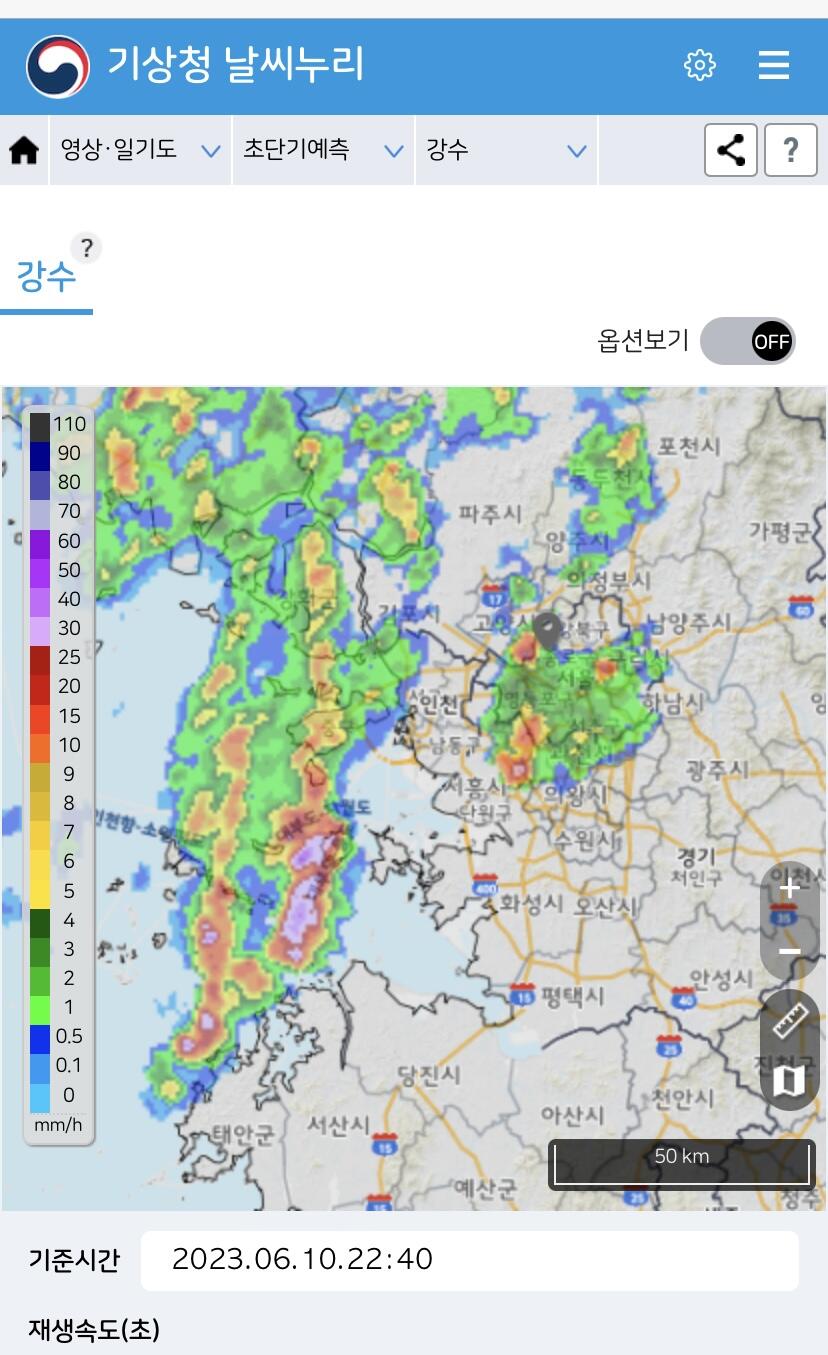Viewport: 828px width, 1355px height.
Task: Expand the 영상·일기도 dropdown
Action: (x=140, y=150)
